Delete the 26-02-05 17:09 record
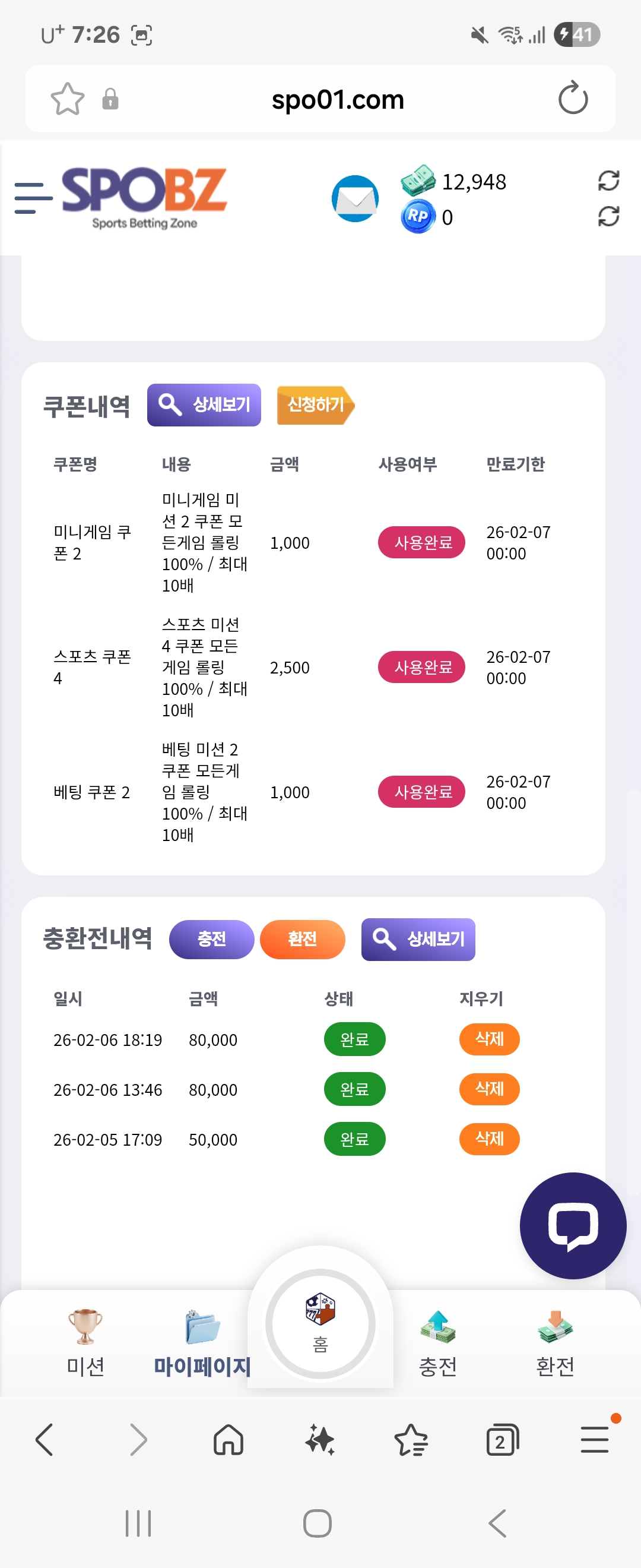This screenshot has width=641, height=1568. point(489,1139)
